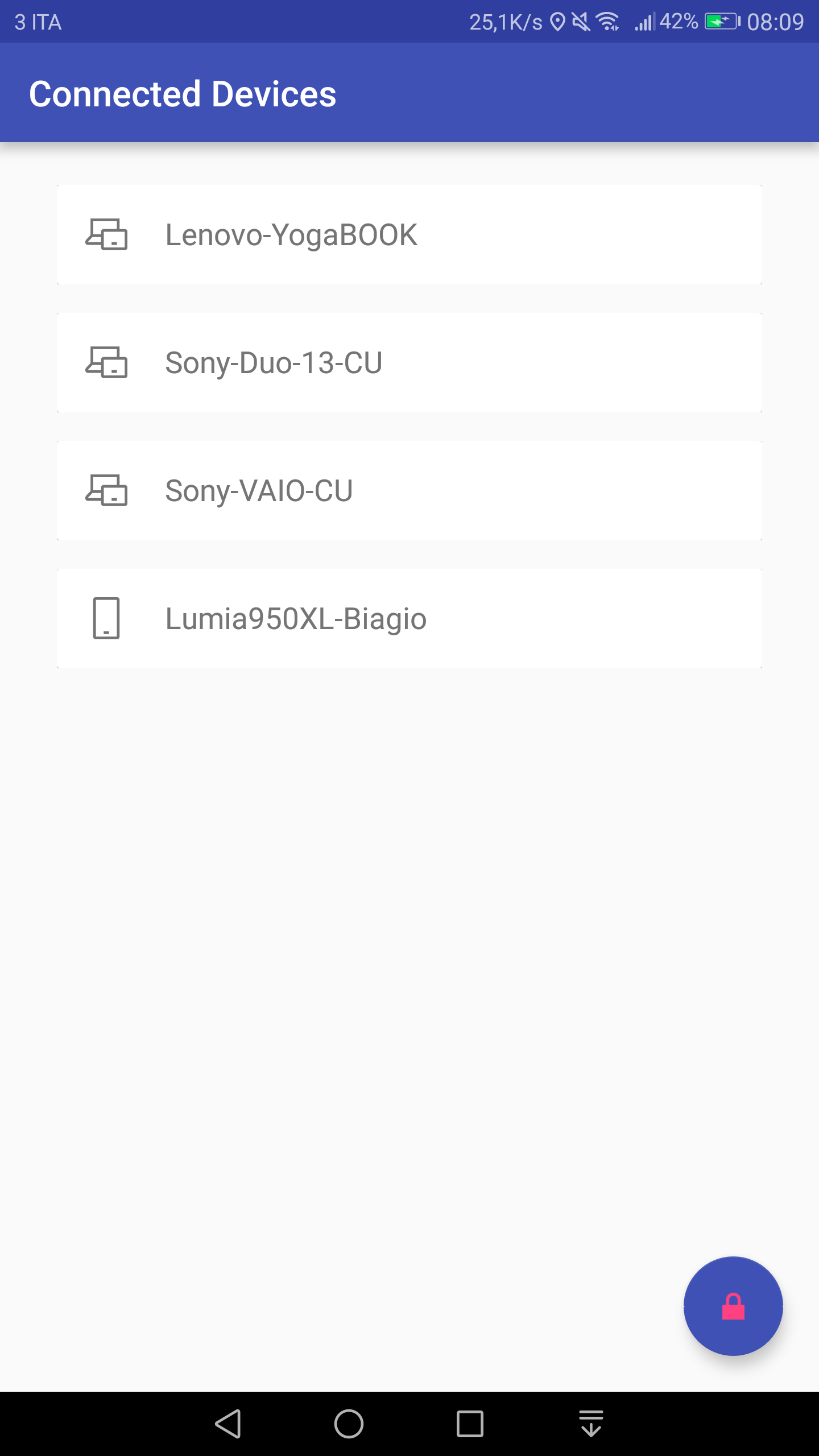Choose the Lumia950XL-Biagio phone

point(409,618)
